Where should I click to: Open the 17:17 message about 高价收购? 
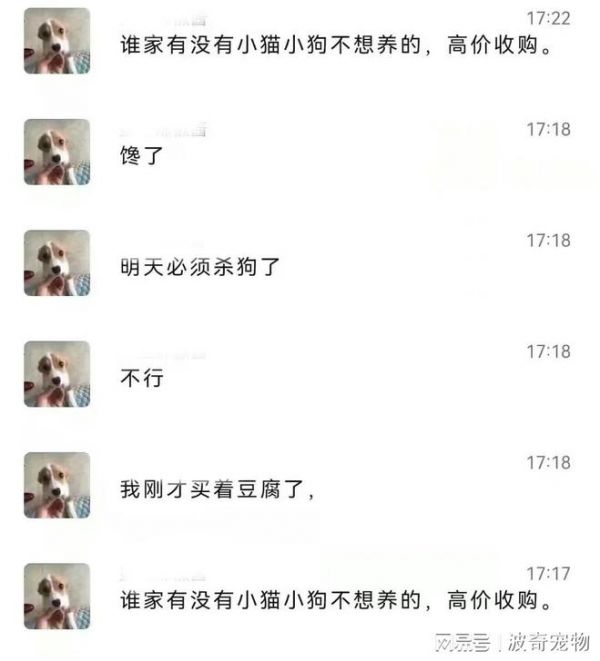(x=334, y=602)
